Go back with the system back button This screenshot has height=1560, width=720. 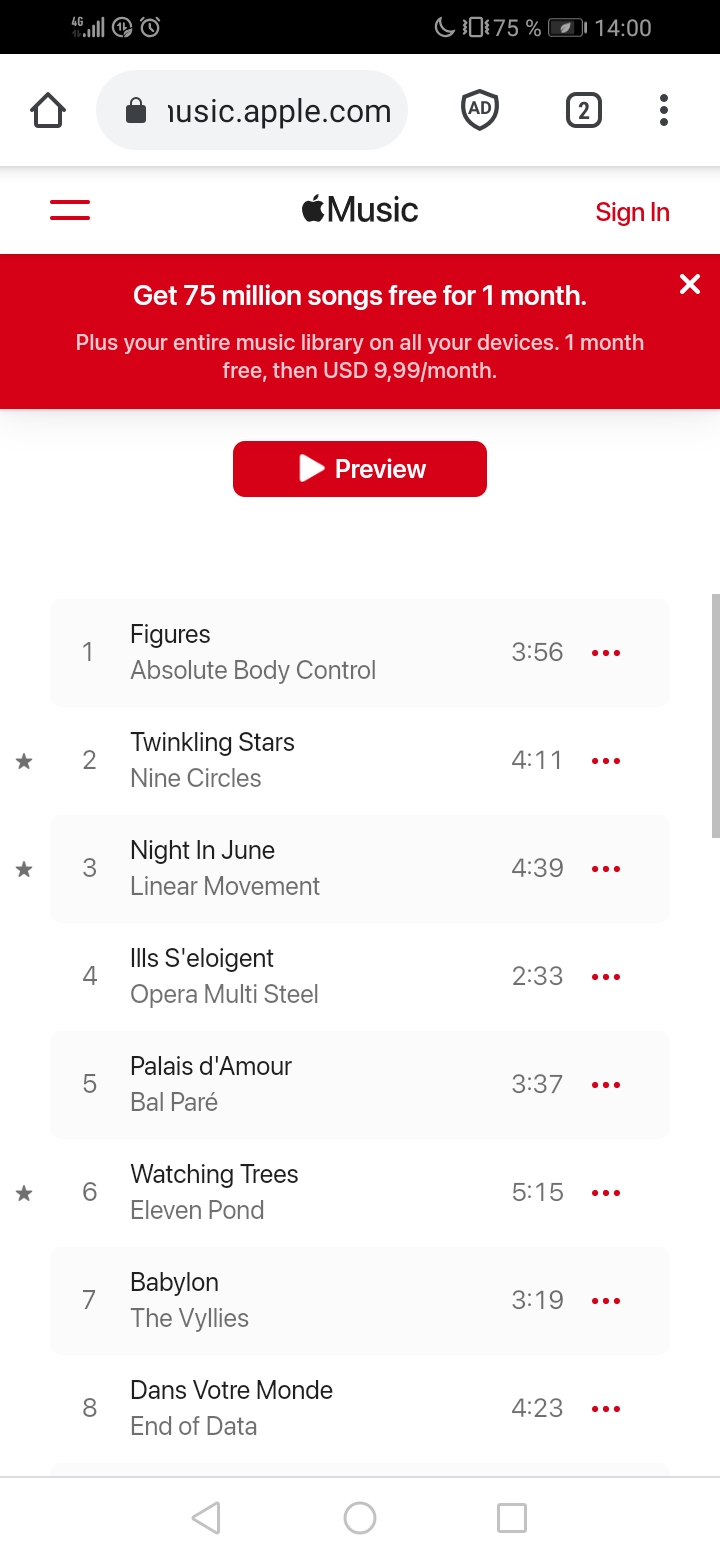(206, 1518)
